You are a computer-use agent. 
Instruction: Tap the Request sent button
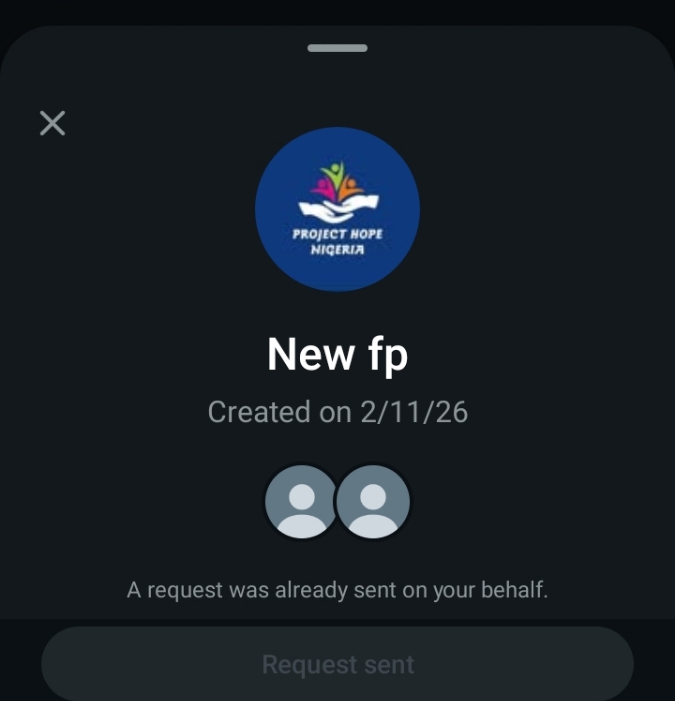click(x=337, y=664)
